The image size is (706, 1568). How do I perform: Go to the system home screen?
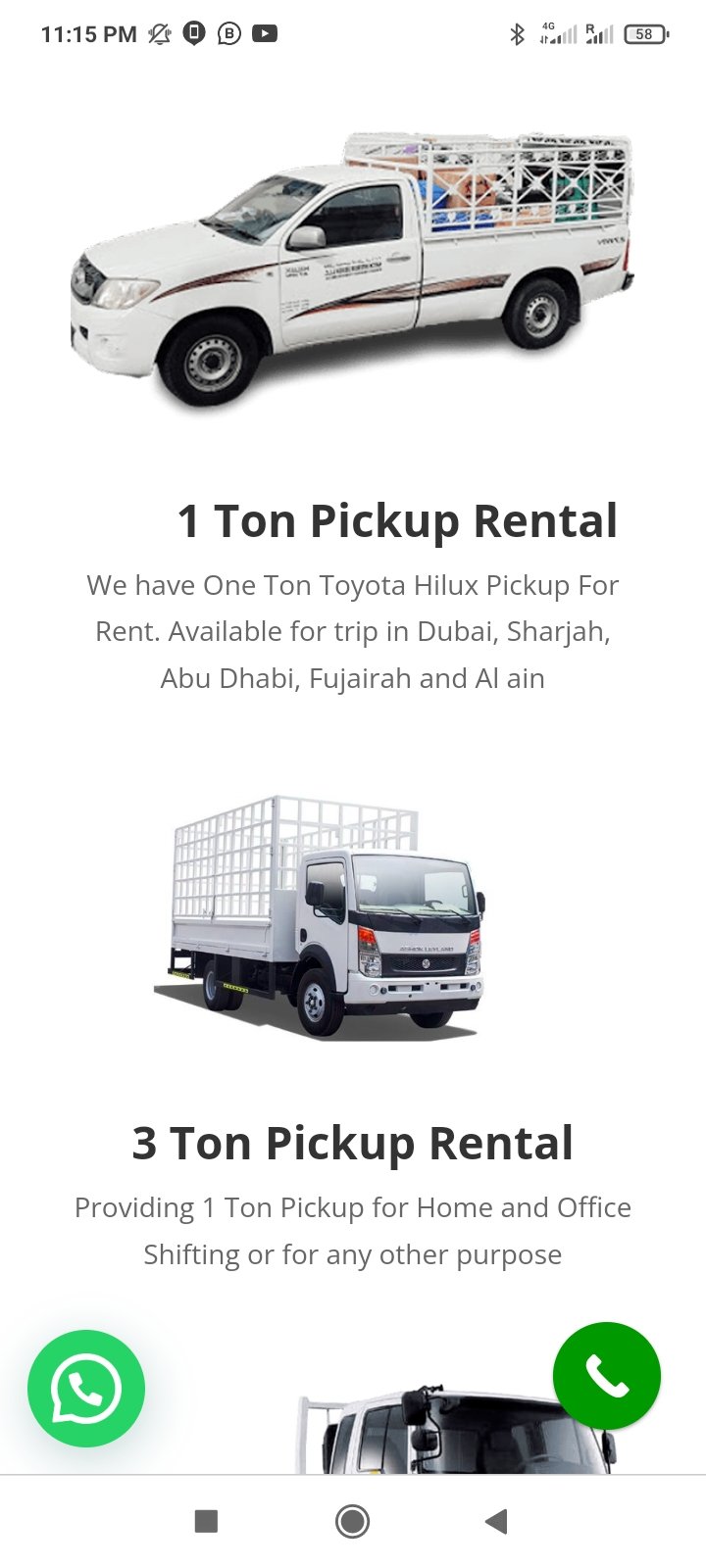(352, 1521)
